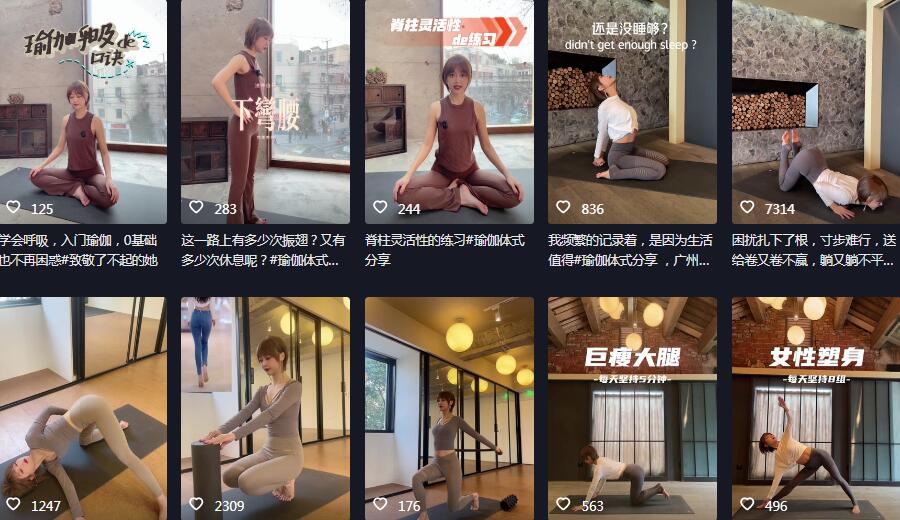Open the 脊柱灵活性 exercise video

pyautogui.click(x=449, y=110)
